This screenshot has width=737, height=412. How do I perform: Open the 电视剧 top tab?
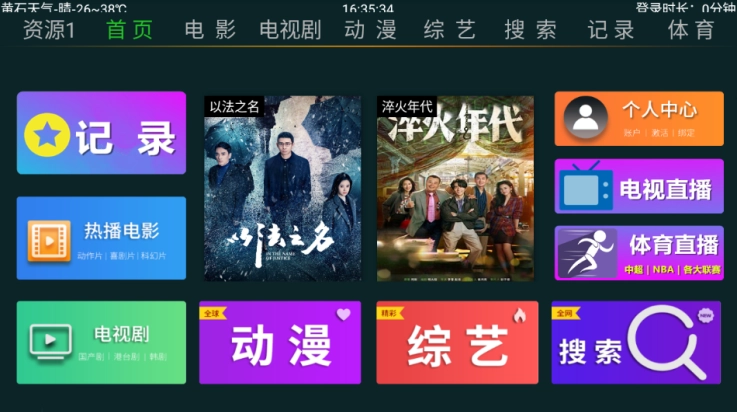(x=290, y=30)
